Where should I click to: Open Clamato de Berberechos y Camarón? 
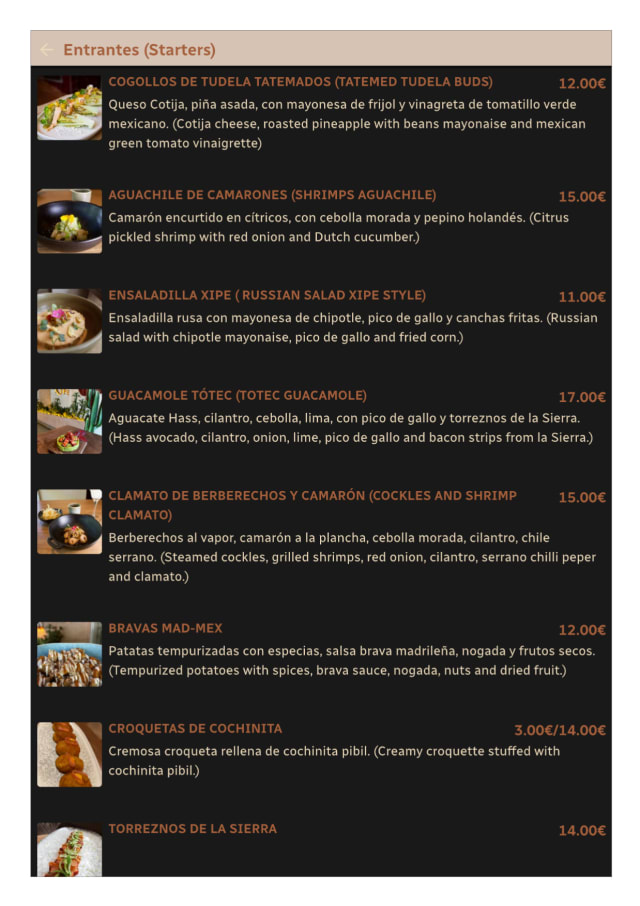tap(321, 537)
